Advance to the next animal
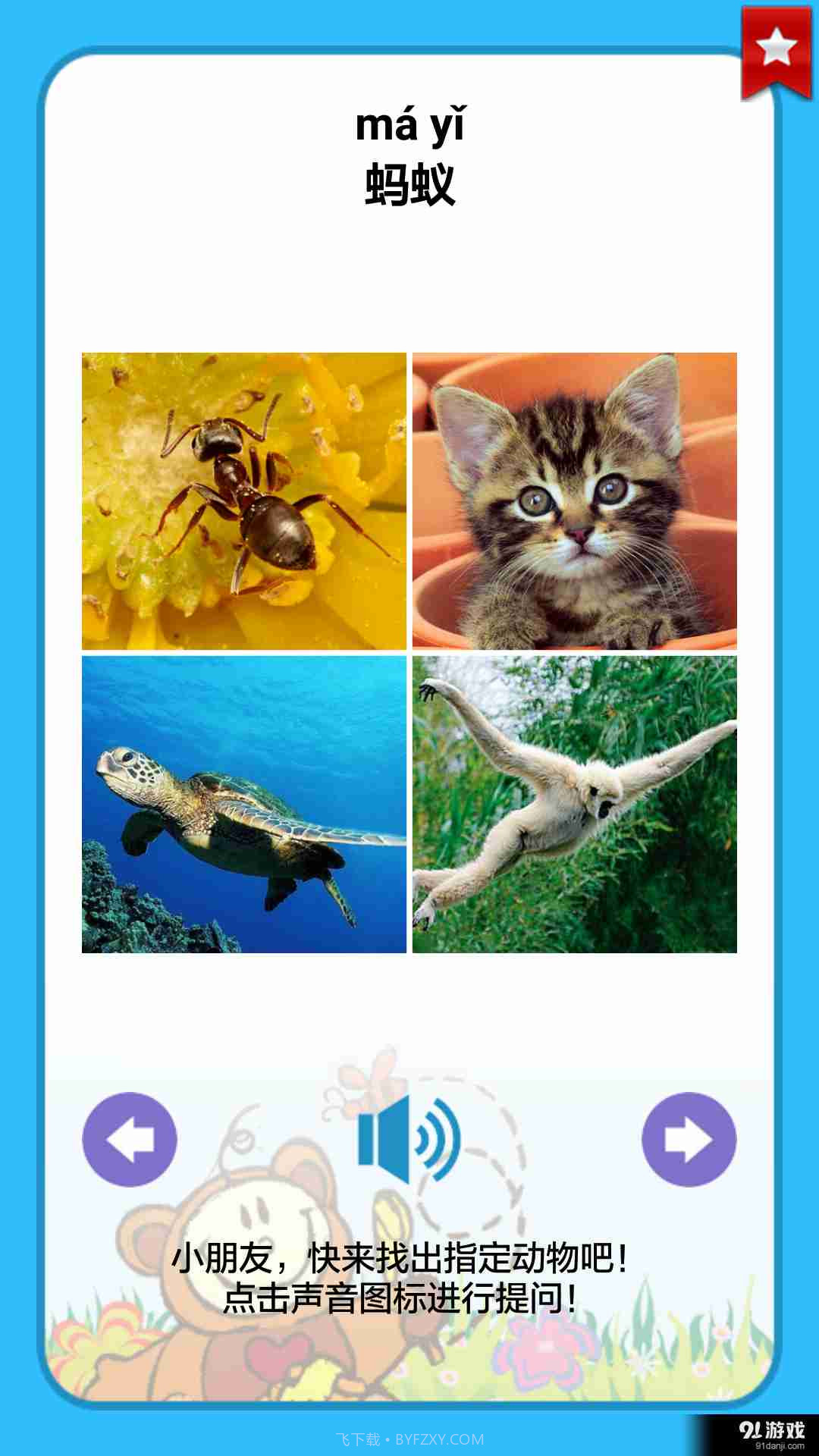This screenshot has width=819, height=1456. (689, 1139)
